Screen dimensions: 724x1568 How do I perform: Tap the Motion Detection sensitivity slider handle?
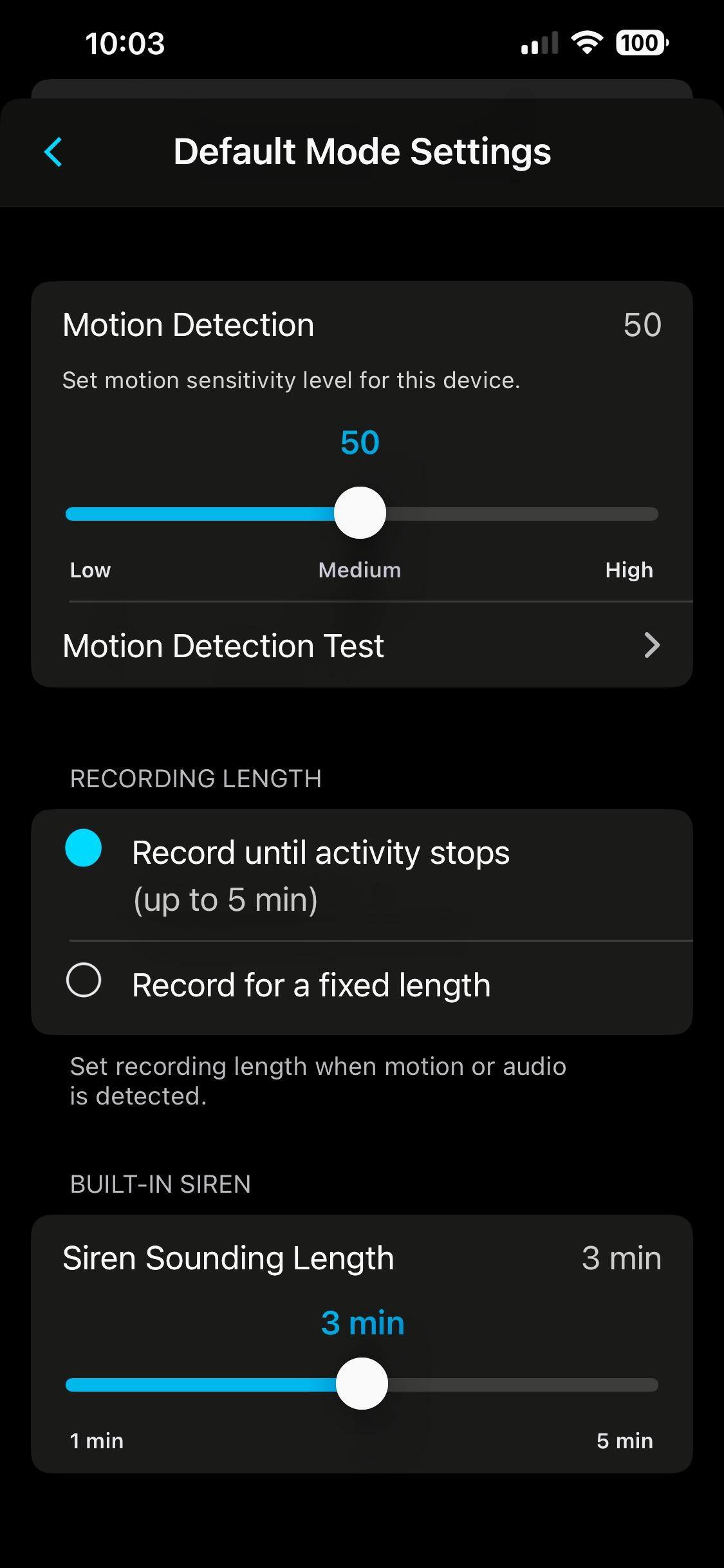point(360,513)
